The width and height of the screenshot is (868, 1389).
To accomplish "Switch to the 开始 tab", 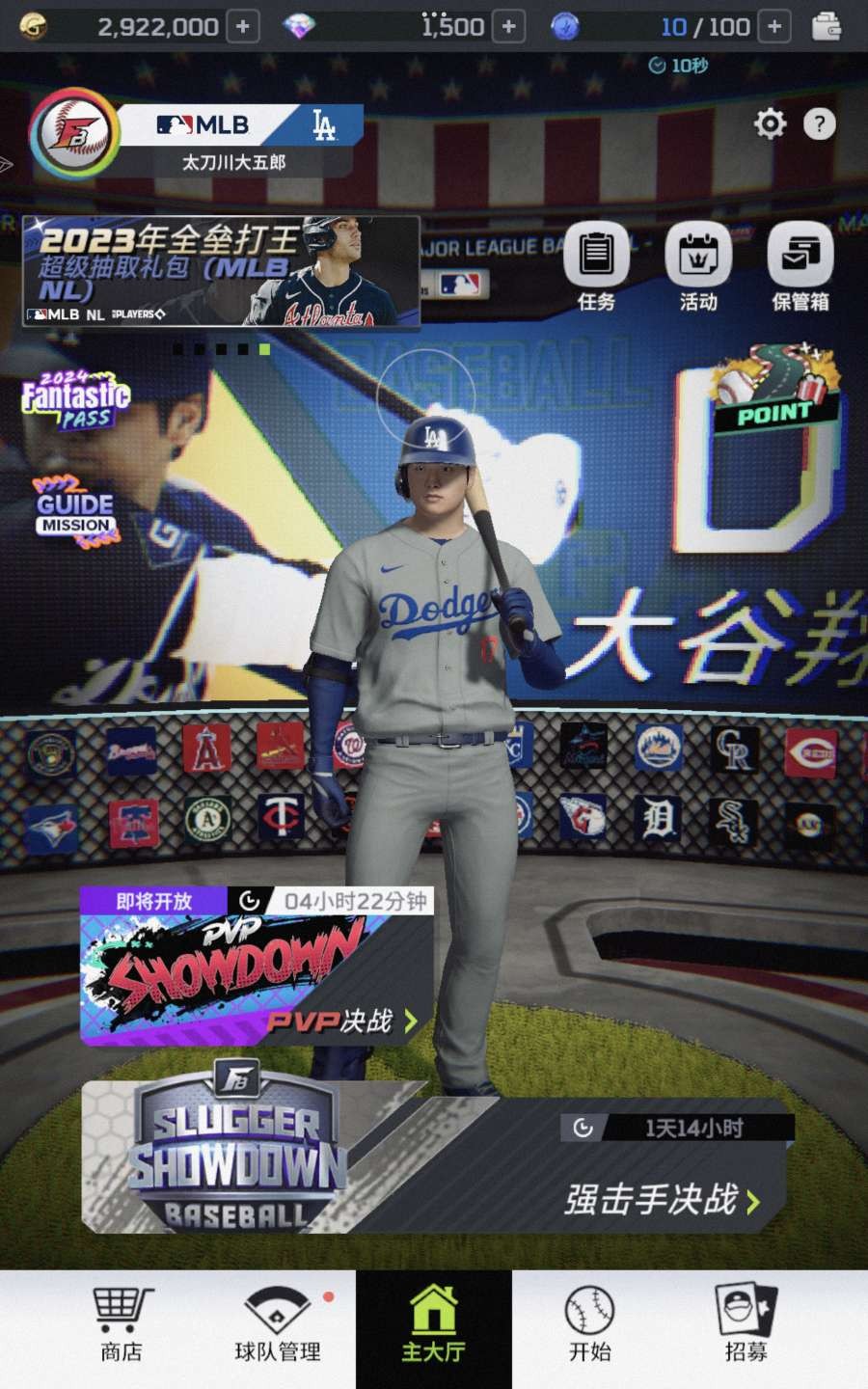I will click(589, 1327).
